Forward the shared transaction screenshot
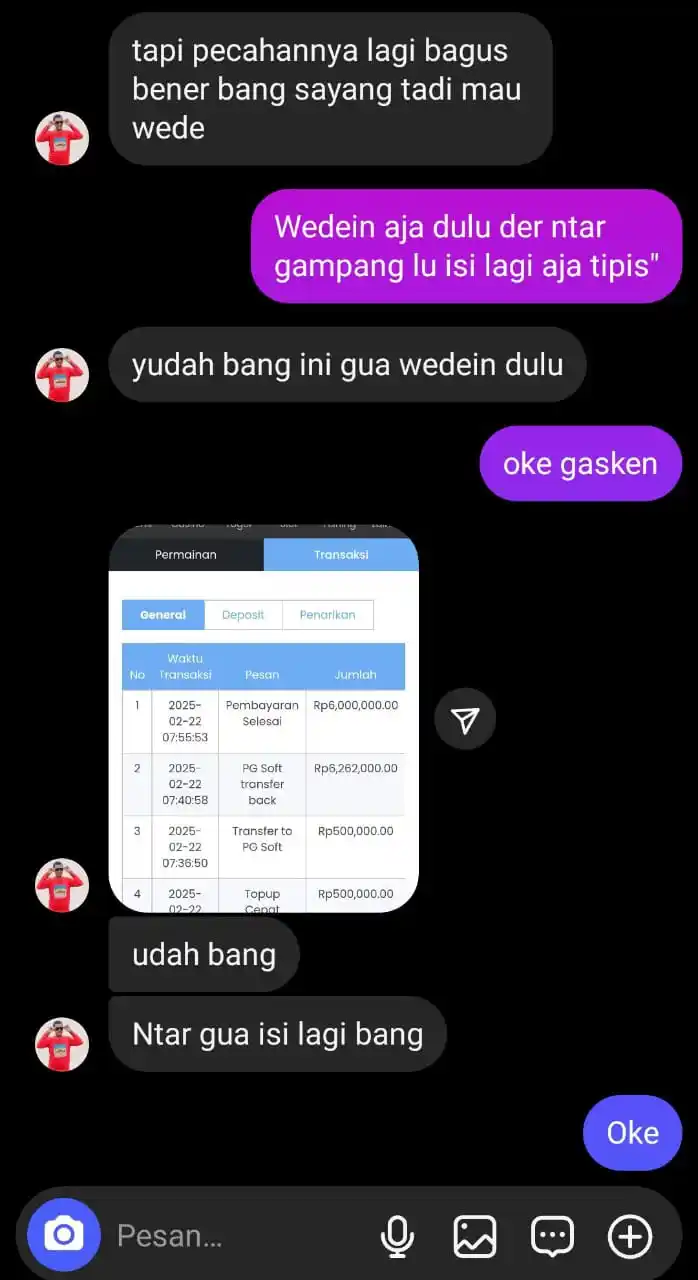The width and height of the screenshot is (698, 1280). [465, 719]
